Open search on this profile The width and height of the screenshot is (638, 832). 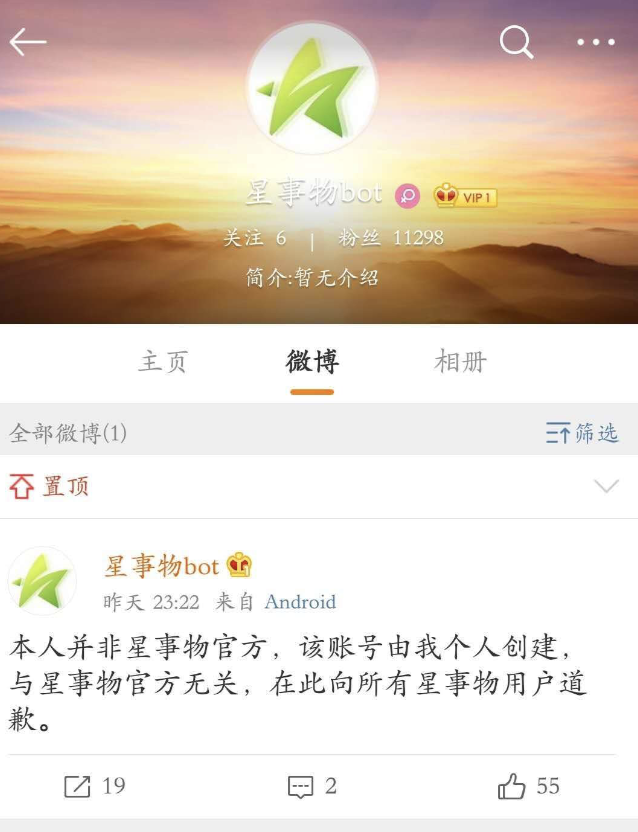[516, 42]
